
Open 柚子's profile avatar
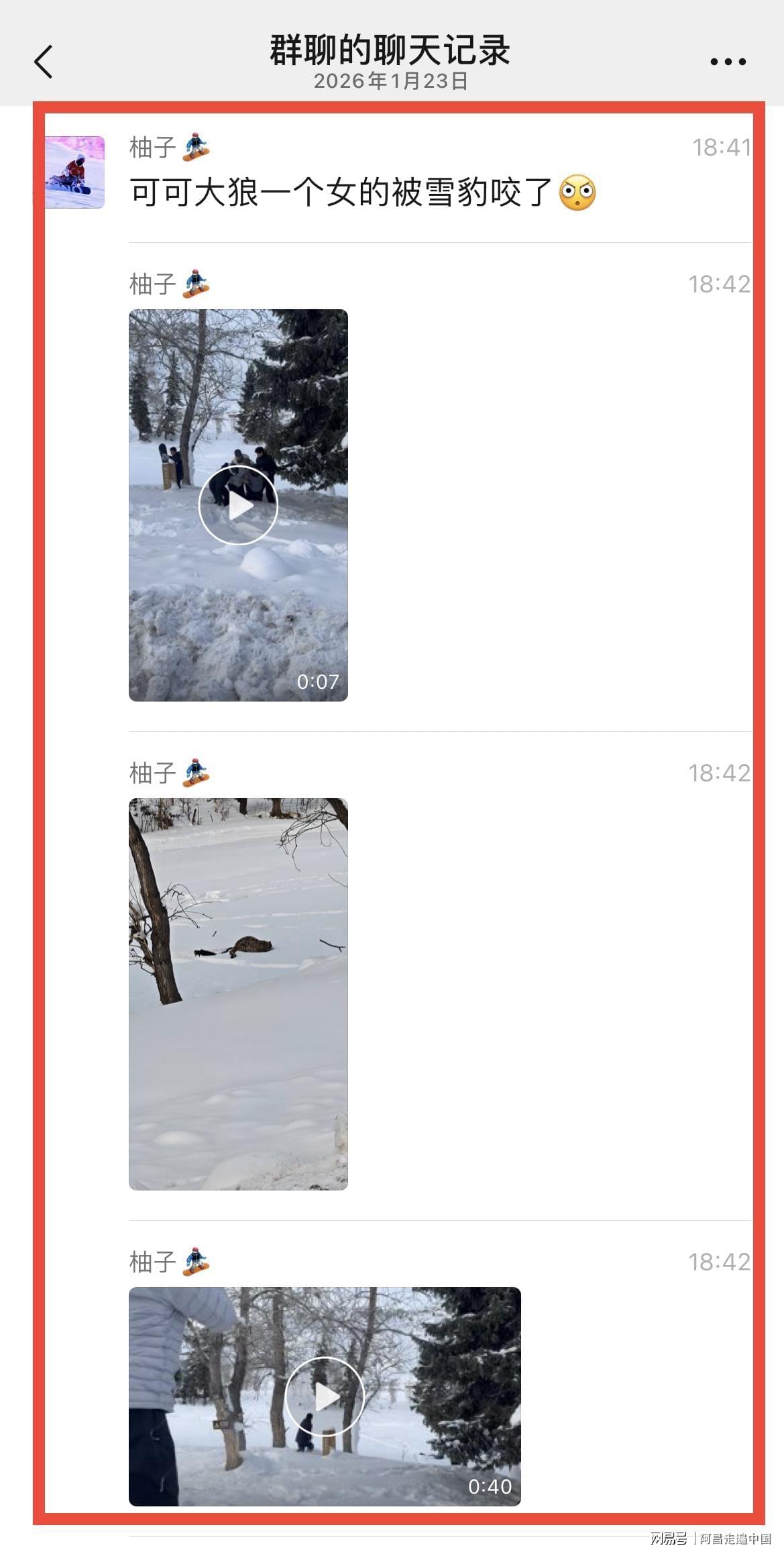(x=75, y=172)
